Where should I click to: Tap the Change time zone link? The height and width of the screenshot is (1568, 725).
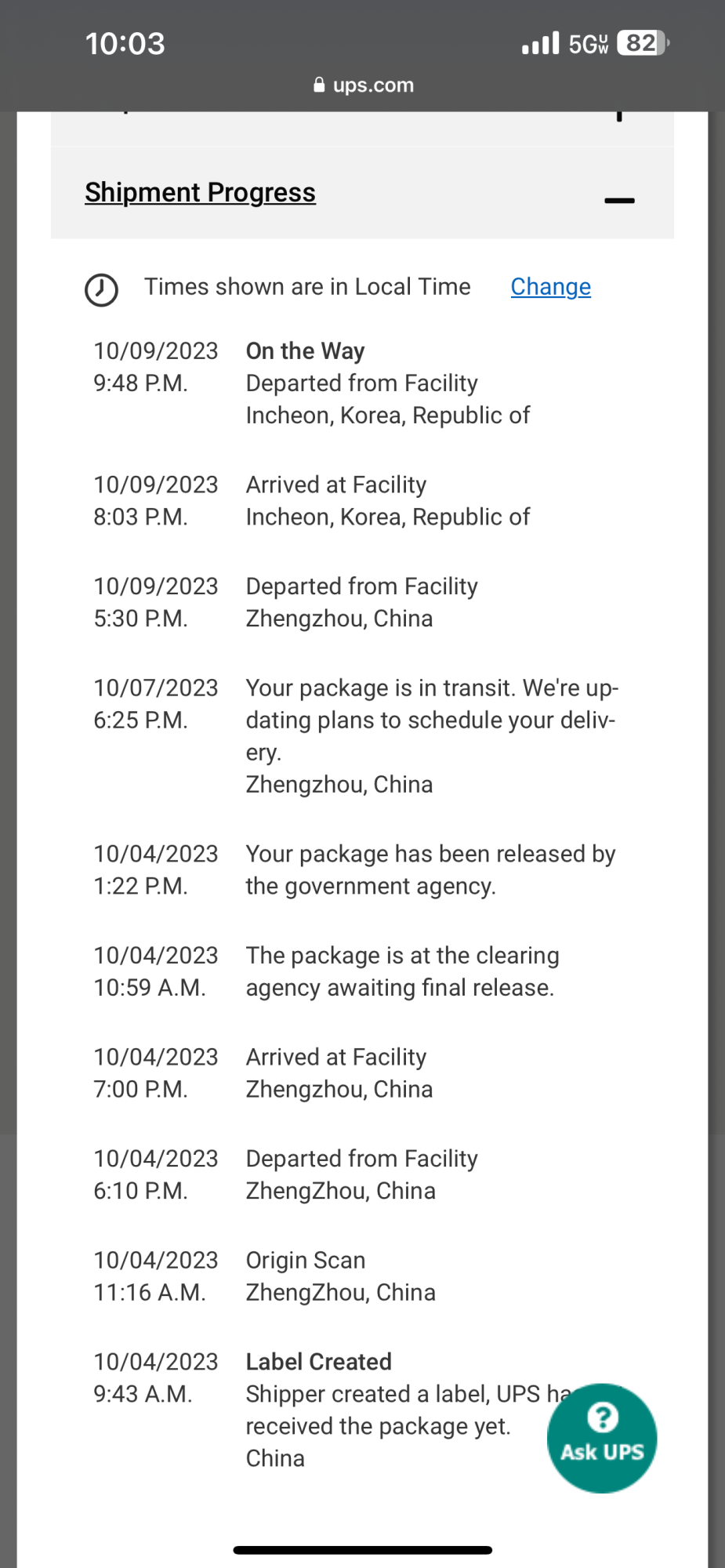tap(550, 287)
